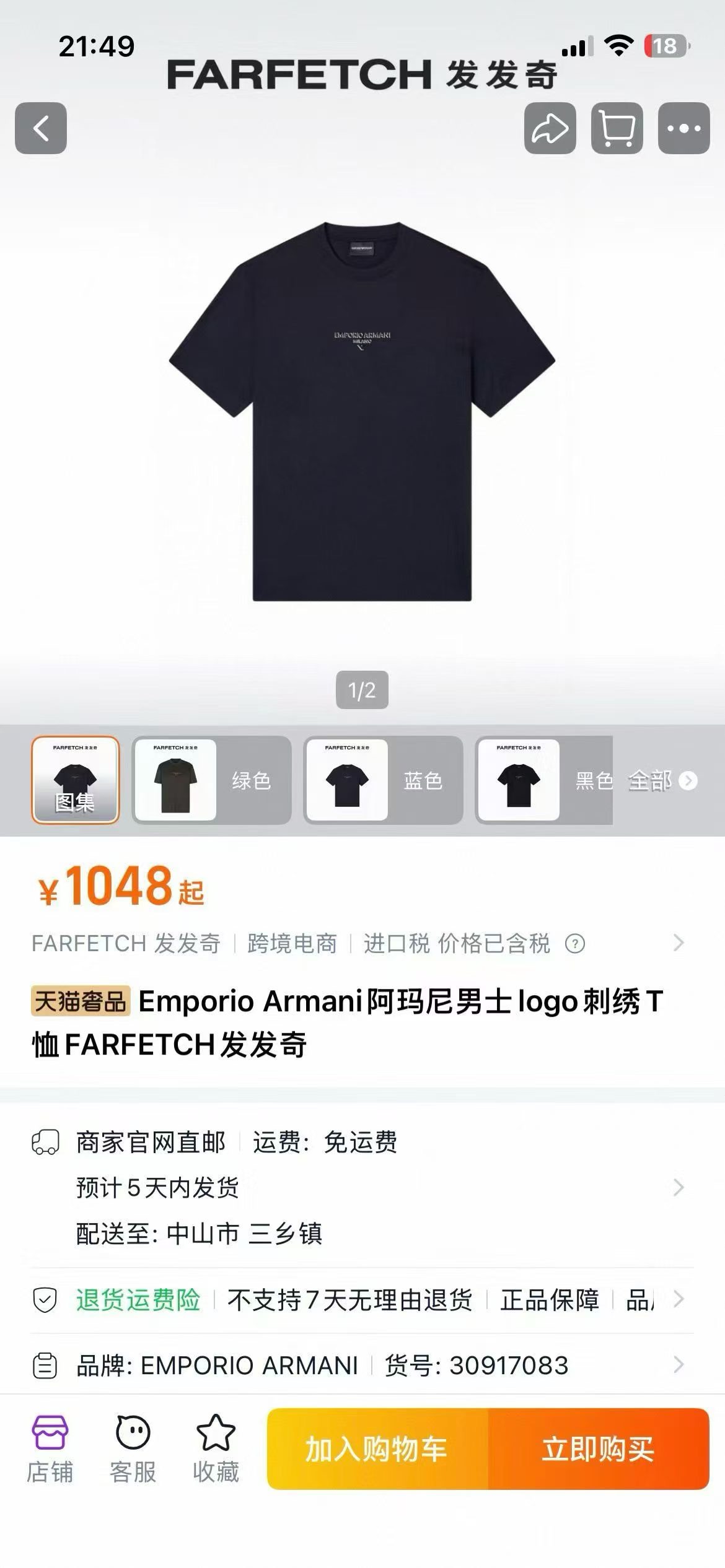Go back using the back arrow
Image resolution: width=725 pixels, height=1568 pixels.
pyautogui.click(x=41, y=128)
